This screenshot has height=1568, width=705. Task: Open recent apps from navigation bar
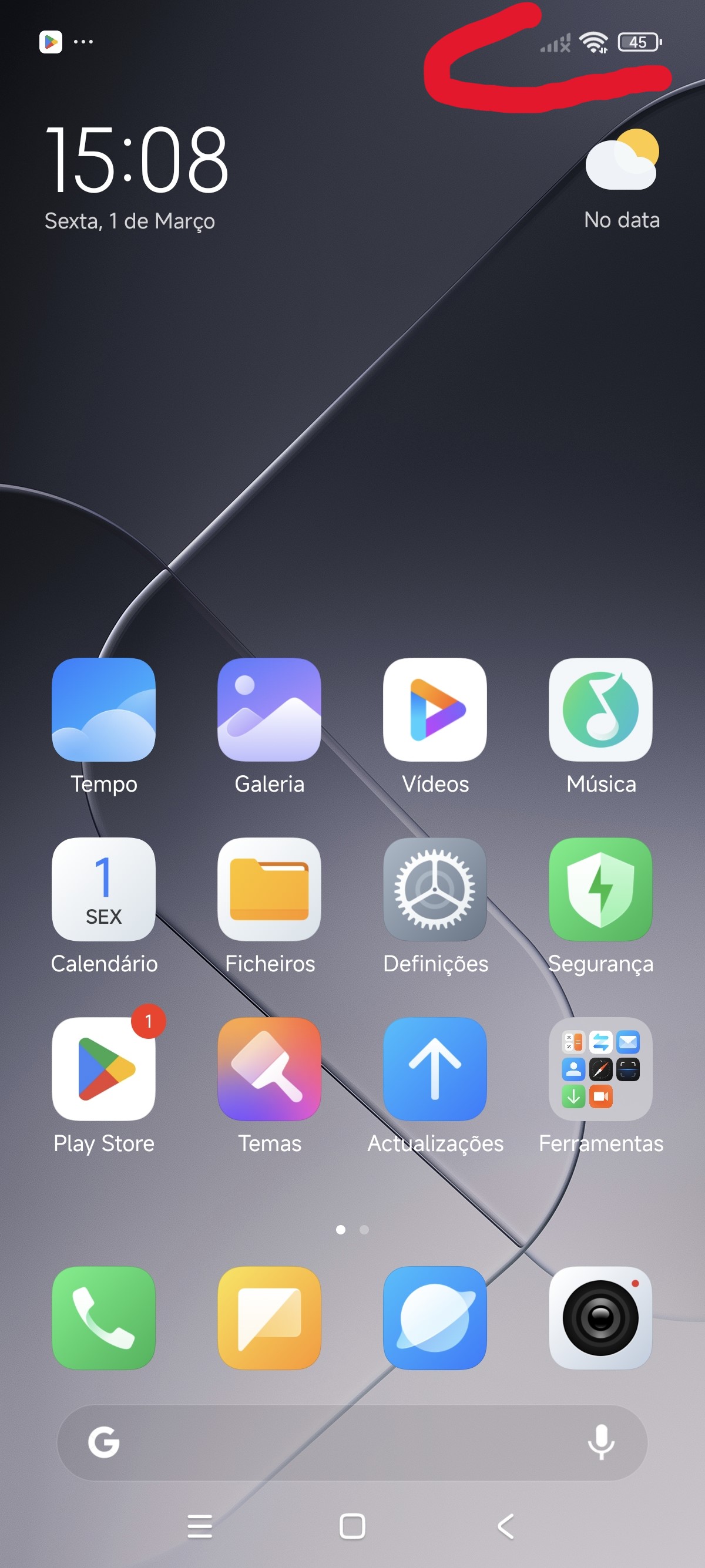click(x=200, y=1526)
